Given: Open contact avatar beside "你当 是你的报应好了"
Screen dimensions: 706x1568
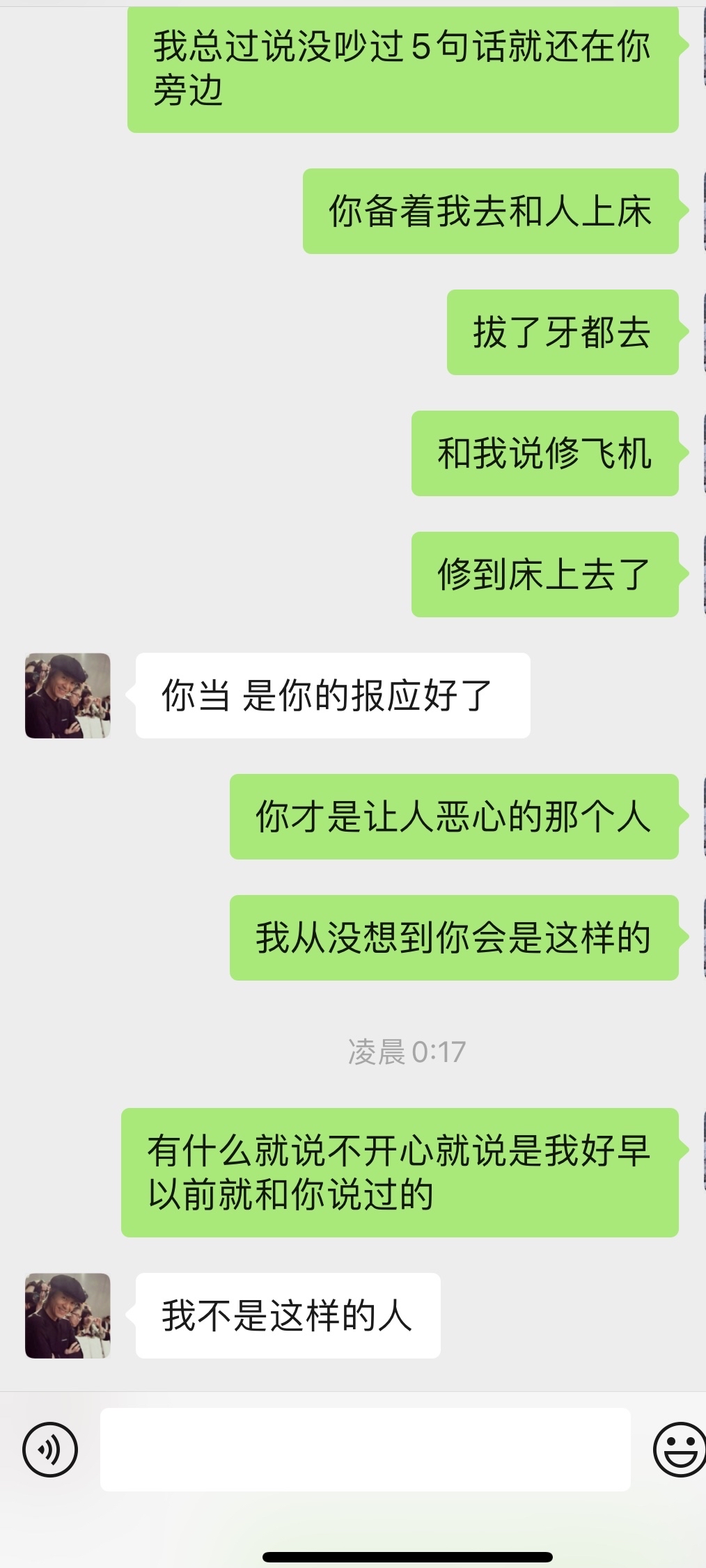Looking at the screenshot, I should point(68,695).
